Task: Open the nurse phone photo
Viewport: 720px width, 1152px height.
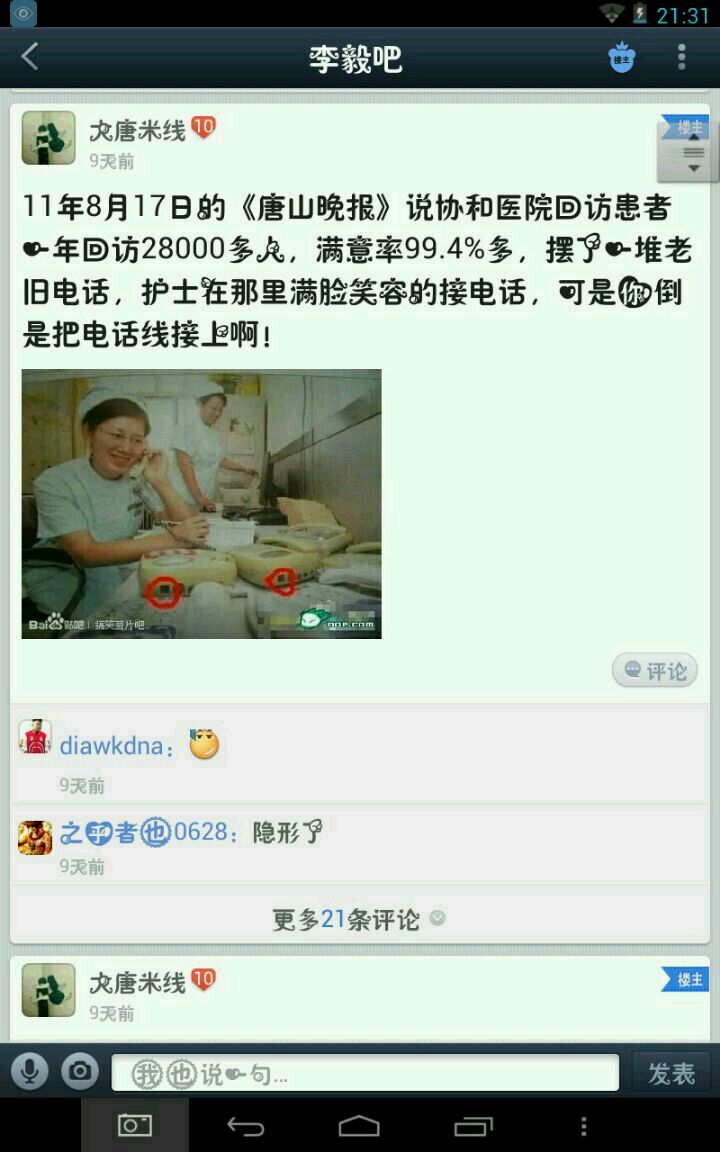Action: point(201,503)
